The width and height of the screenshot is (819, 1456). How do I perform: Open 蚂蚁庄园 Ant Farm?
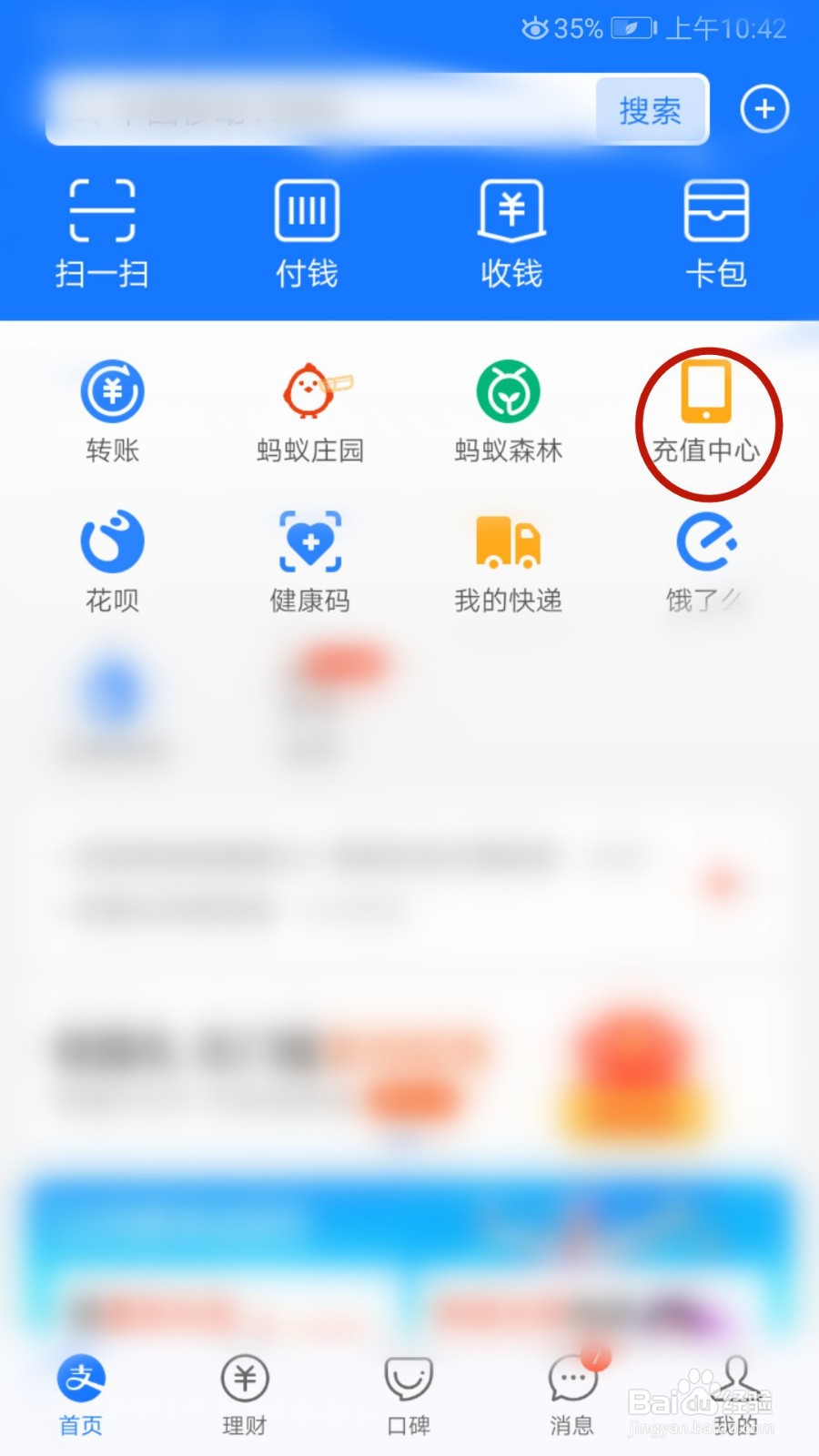[310, 409]
